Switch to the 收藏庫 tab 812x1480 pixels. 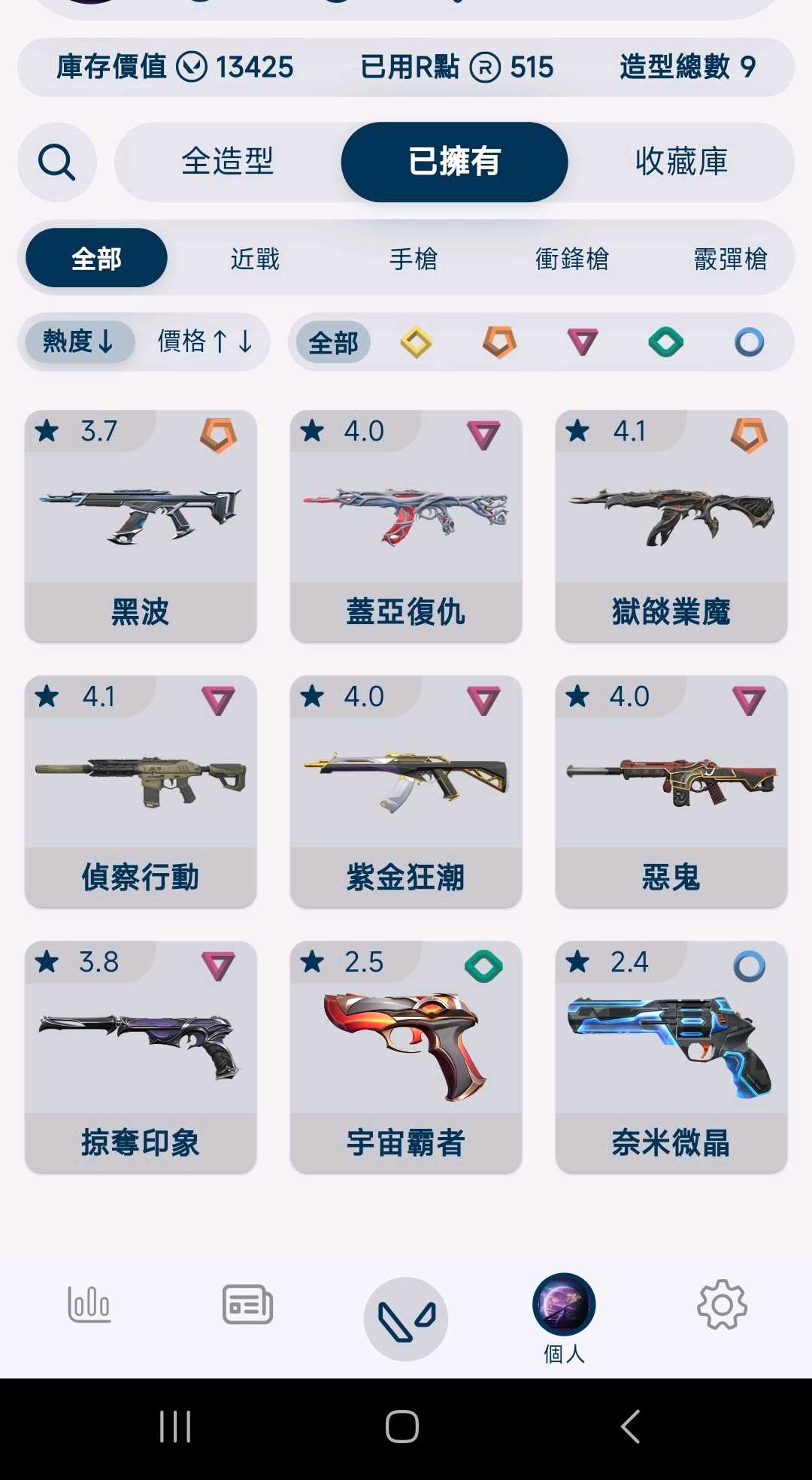[x=681, y=162]
